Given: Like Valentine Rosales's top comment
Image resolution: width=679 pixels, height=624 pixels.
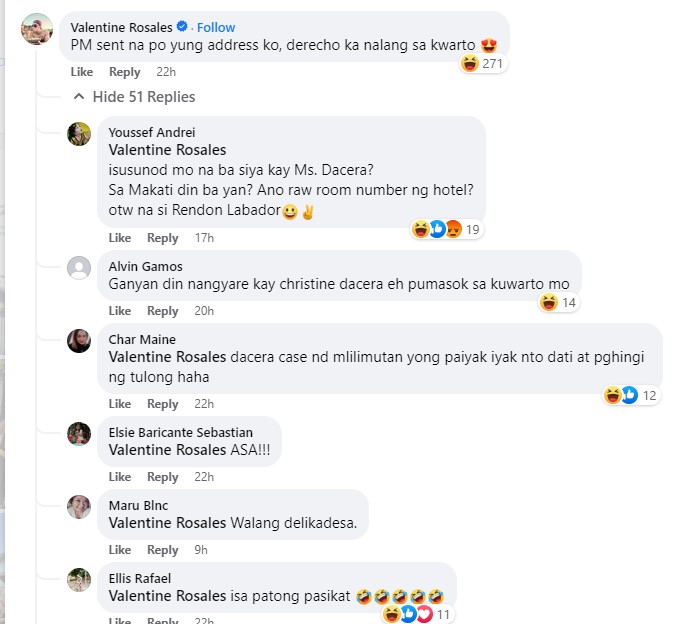Looking at the screenshot, I should click(x=82, y=72).
